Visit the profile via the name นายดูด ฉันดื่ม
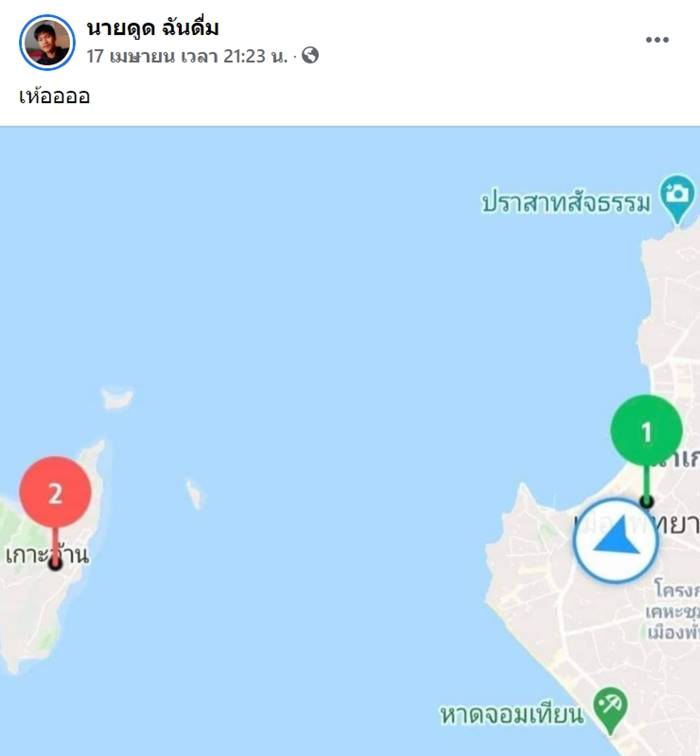 tap(152, 28)
